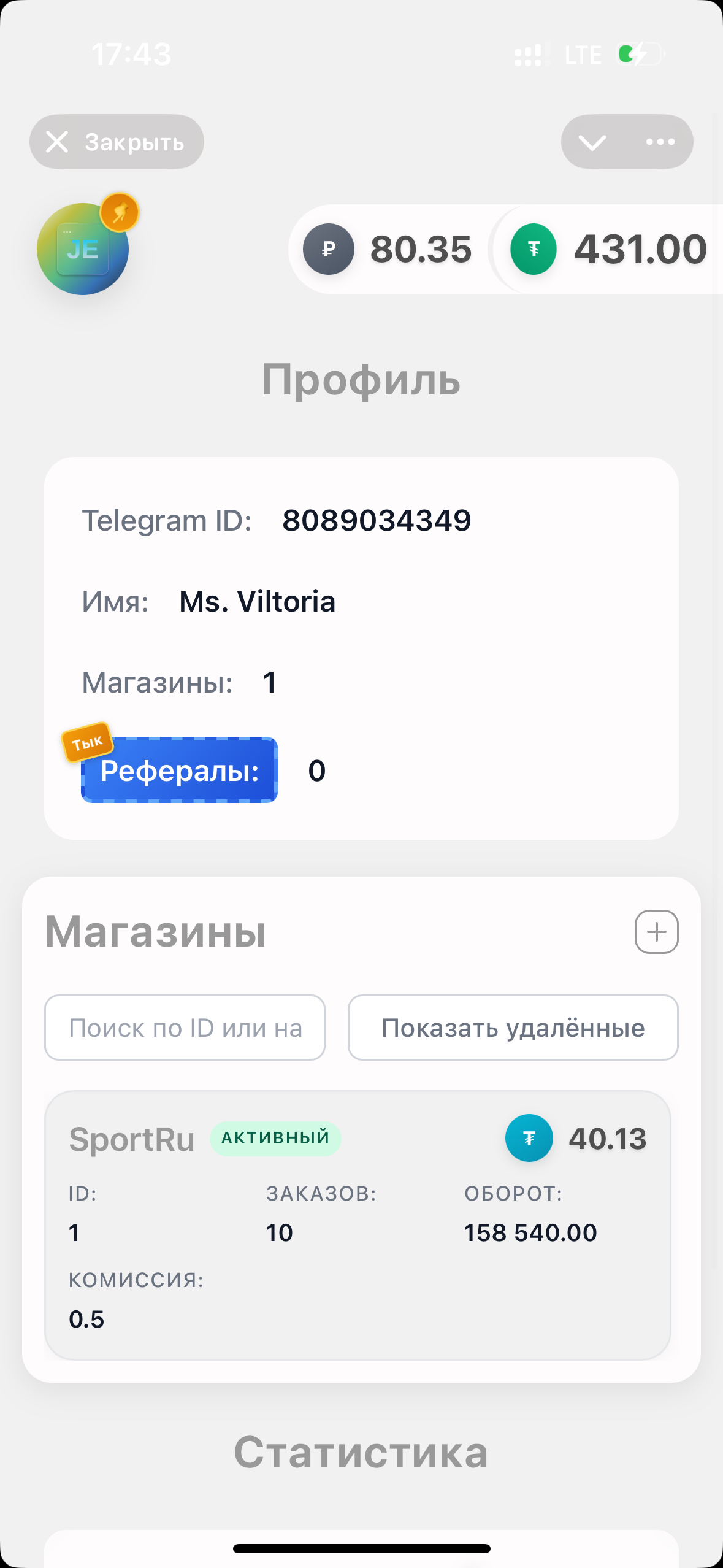Tap the 'Тык' sticker on the referral button
Screen dimensions: 723x1568
click(x=87, y=743)
